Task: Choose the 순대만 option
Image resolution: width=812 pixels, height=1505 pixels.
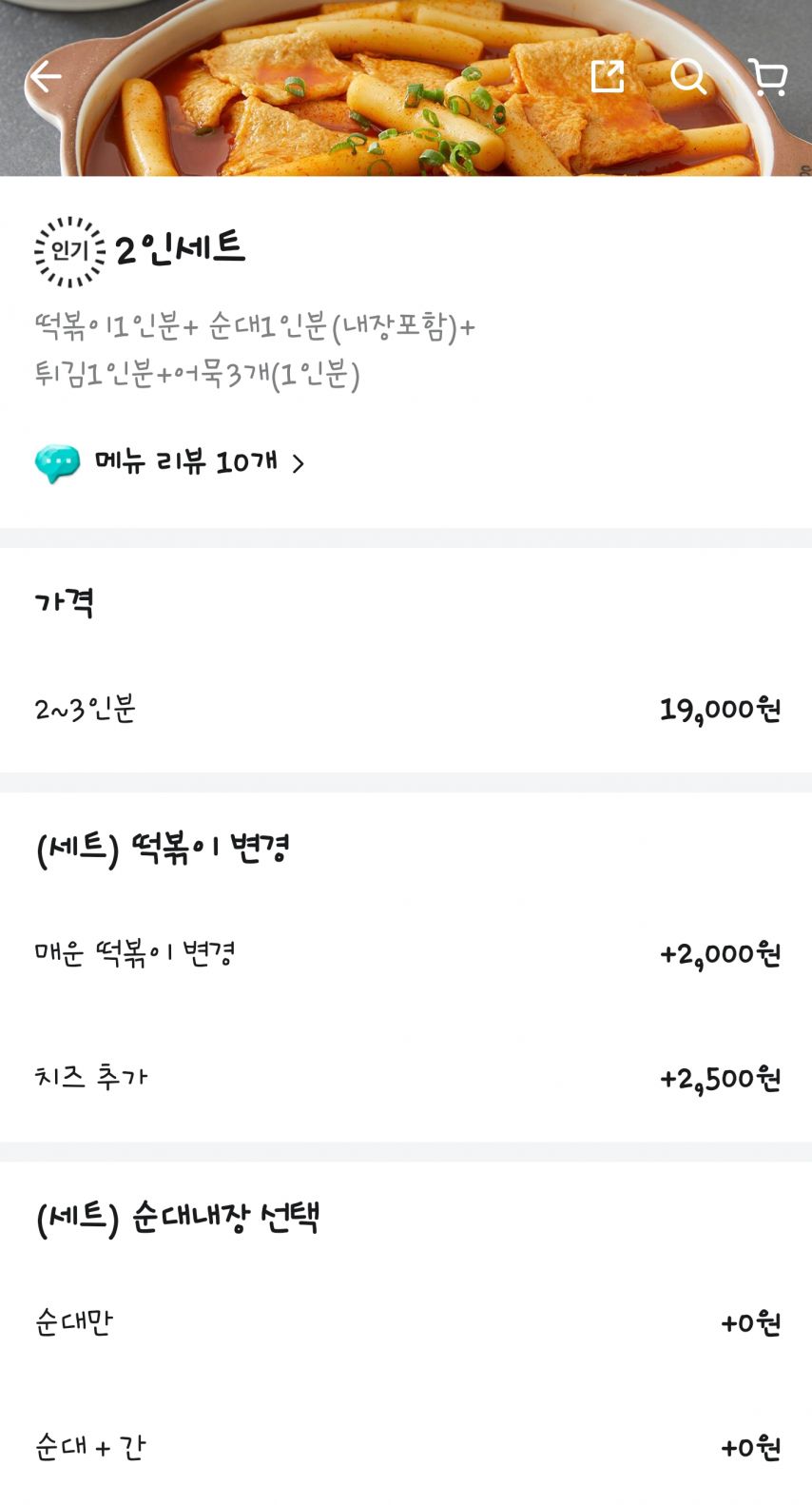Action: [x=406, y=1322]
